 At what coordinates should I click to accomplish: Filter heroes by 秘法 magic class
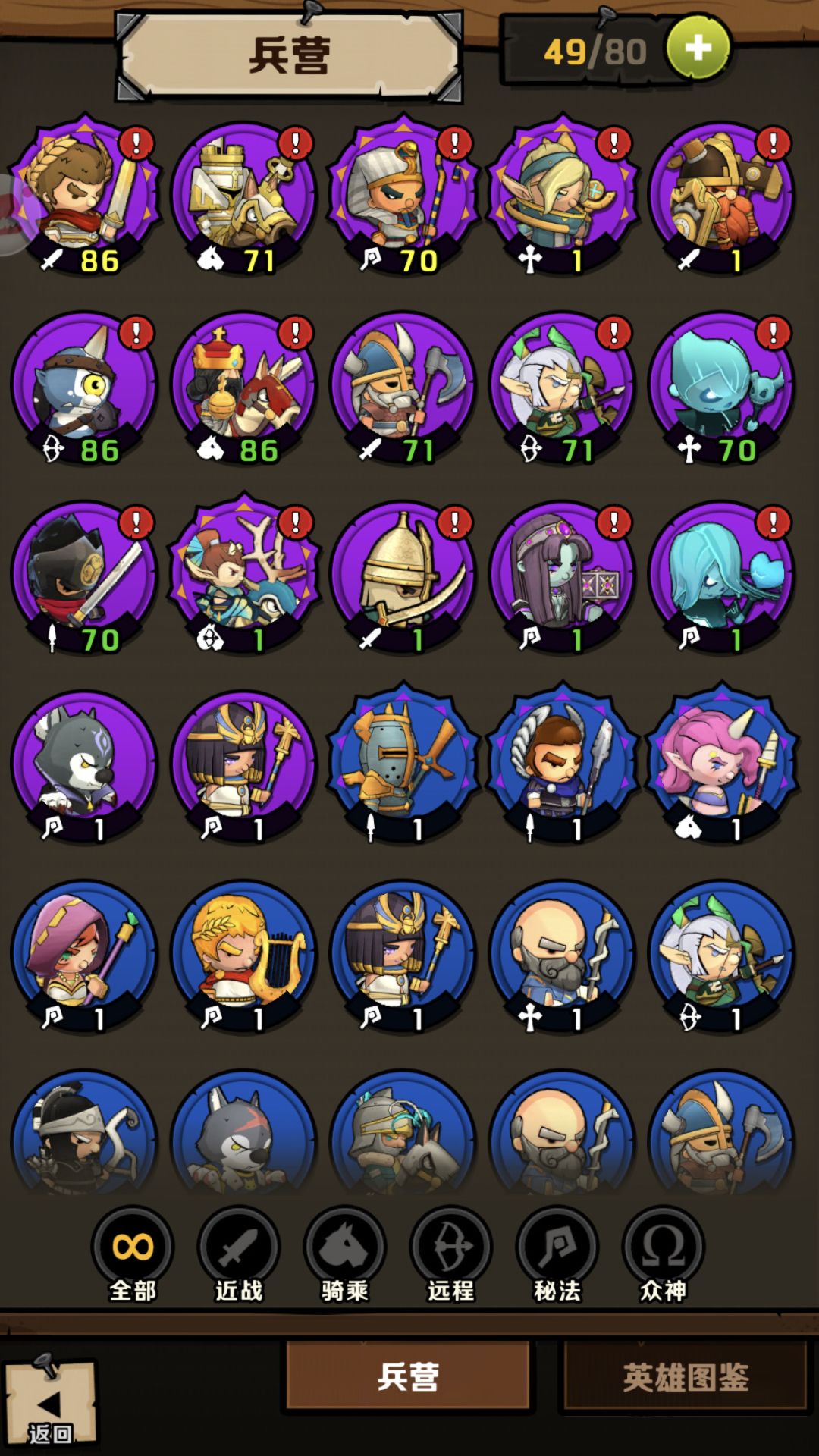coord(557,1256)
